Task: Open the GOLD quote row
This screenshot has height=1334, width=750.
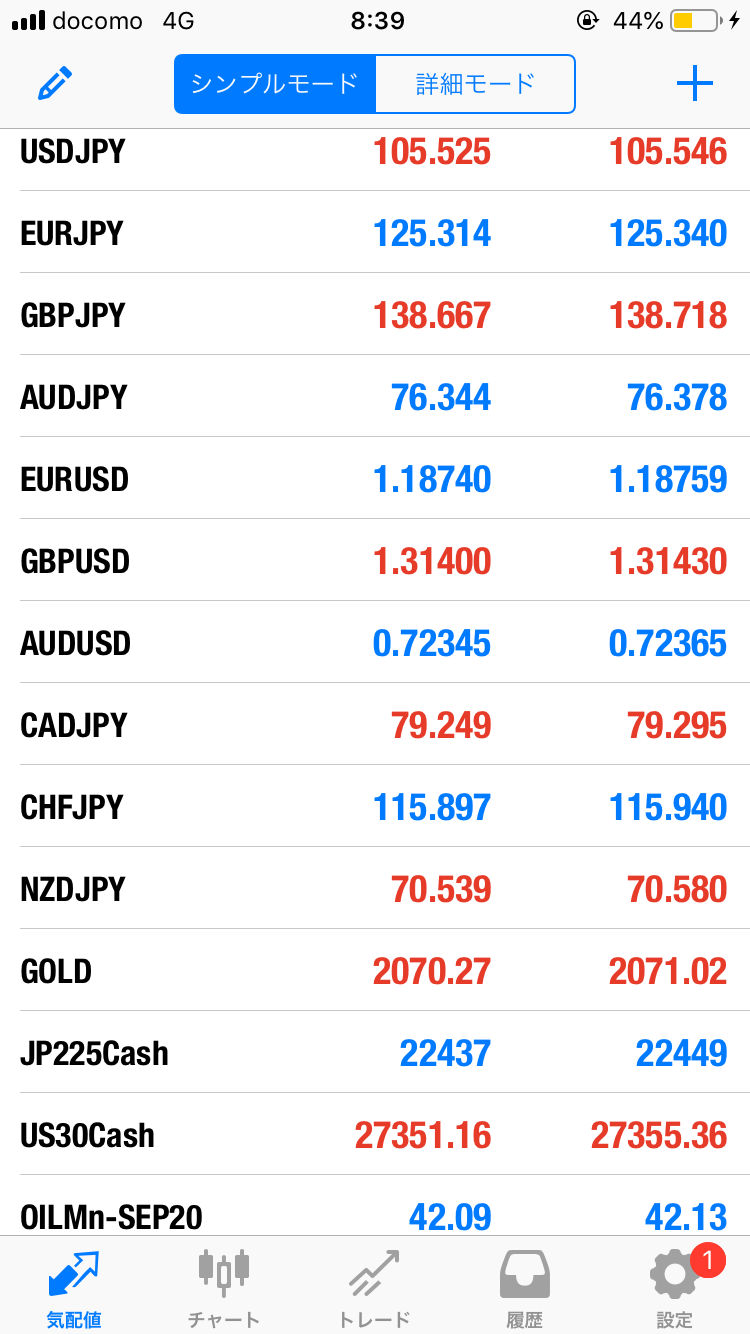Action: click(x=375, y=971)
